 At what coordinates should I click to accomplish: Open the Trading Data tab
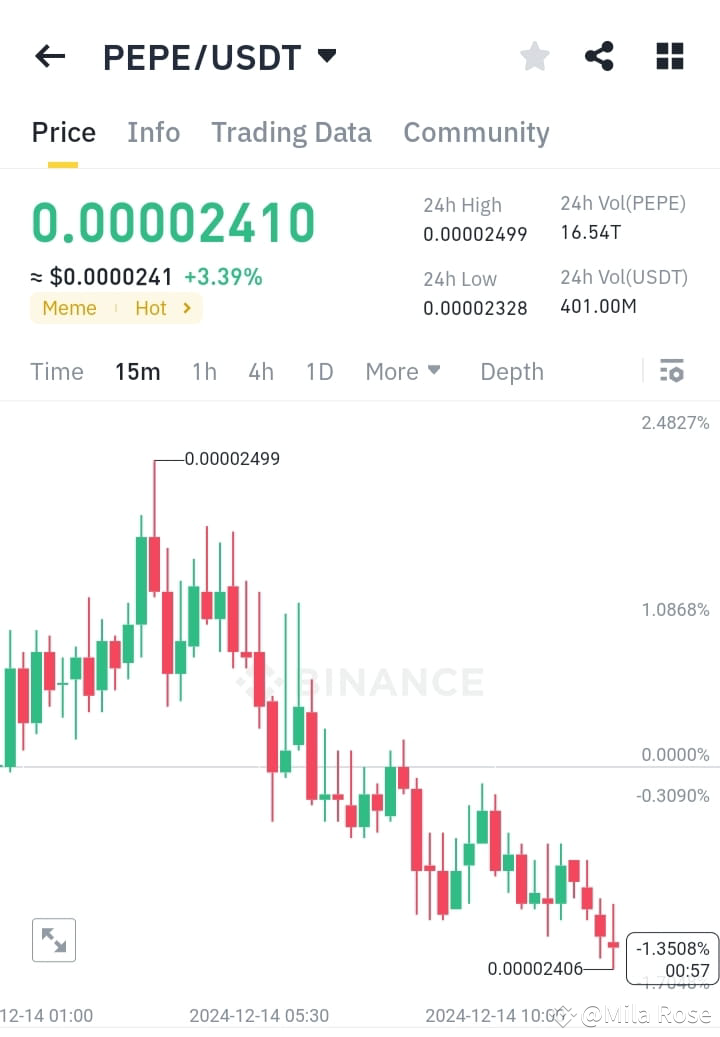coord(291,132)
